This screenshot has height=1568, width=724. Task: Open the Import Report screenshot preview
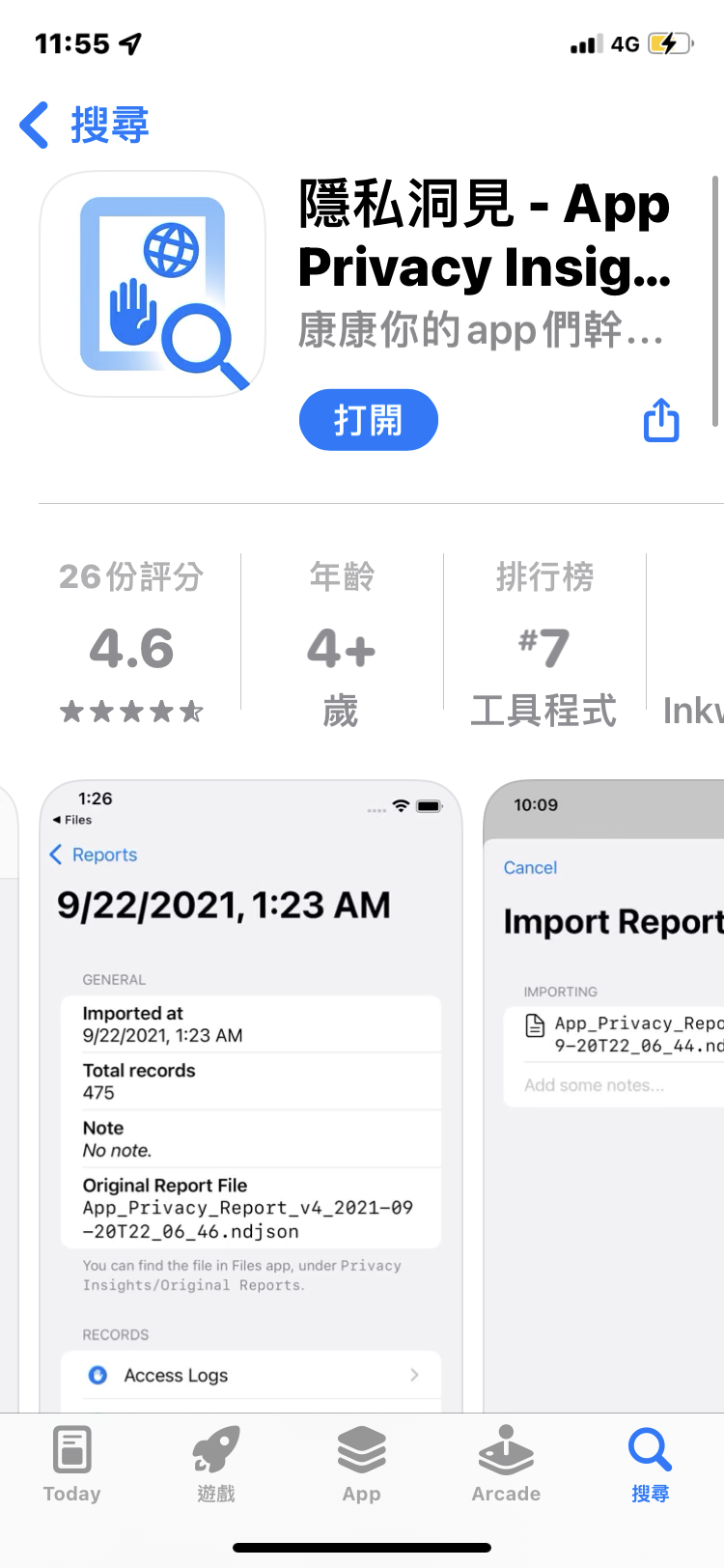(604, 1097)
